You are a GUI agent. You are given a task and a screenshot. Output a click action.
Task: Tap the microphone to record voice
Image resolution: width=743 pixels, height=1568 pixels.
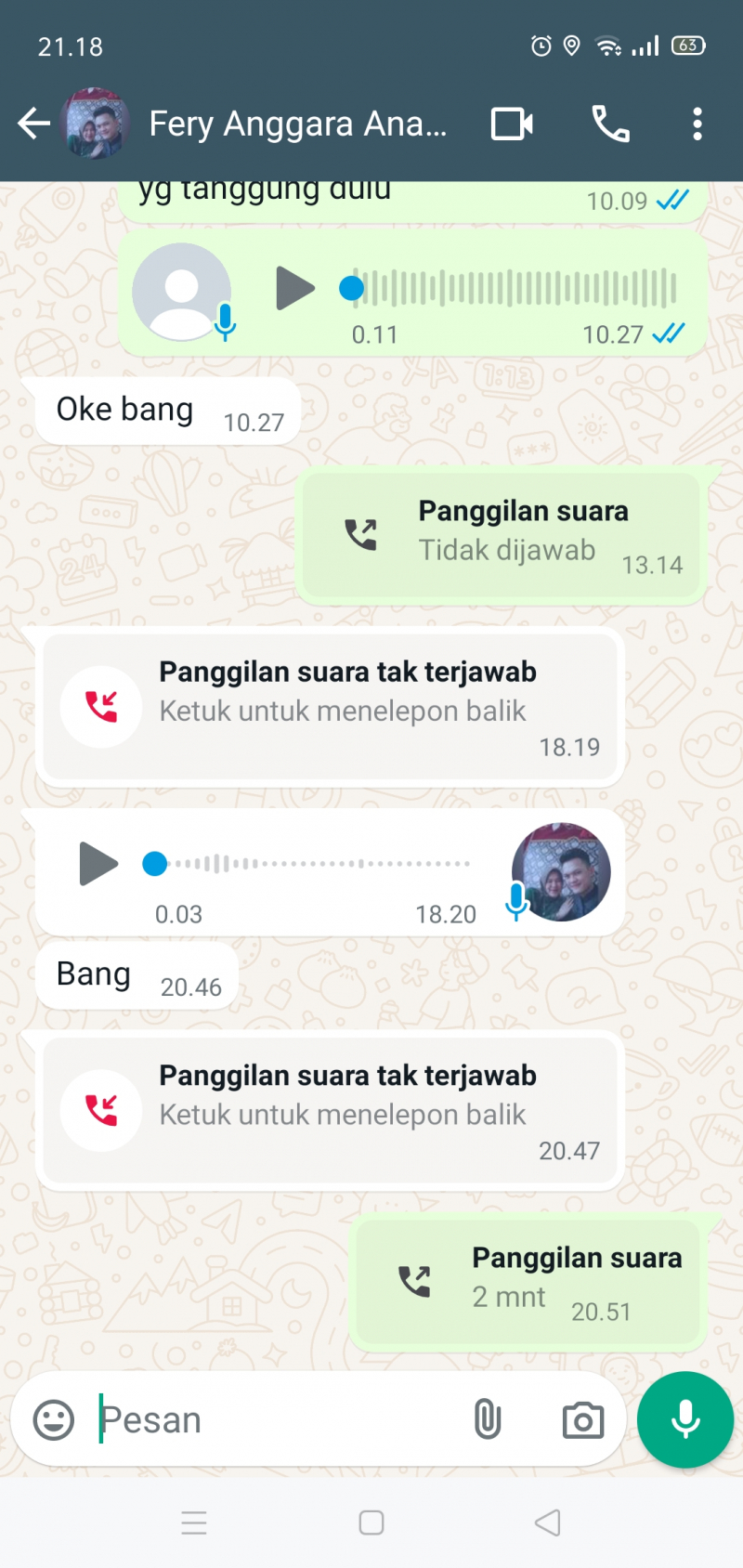(685, 1419)
